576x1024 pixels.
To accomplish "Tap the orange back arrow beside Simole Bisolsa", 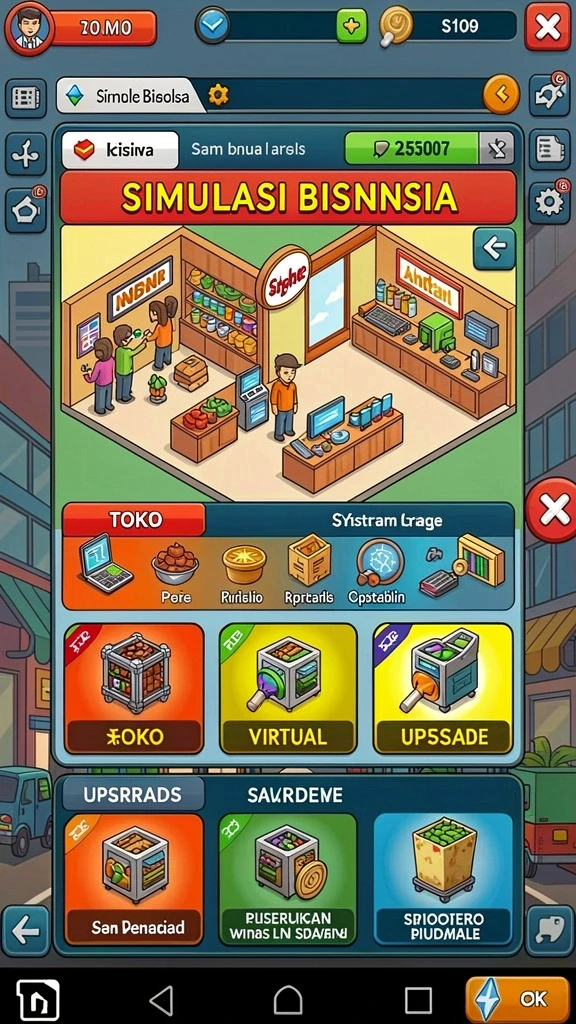I will coord(502,95).
